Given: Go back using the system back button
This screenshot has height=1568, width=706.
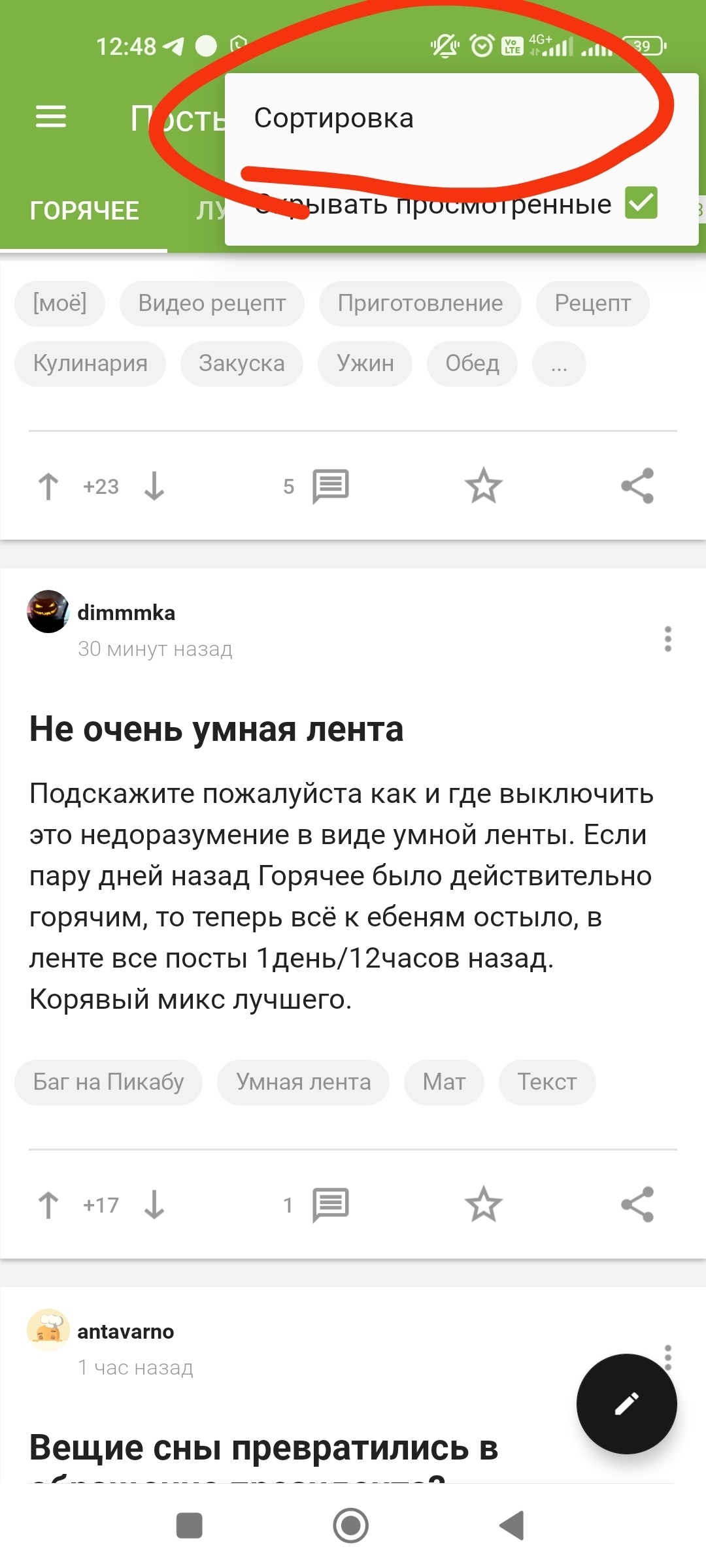Looking at the screenshot, I should click(512, 1526).
